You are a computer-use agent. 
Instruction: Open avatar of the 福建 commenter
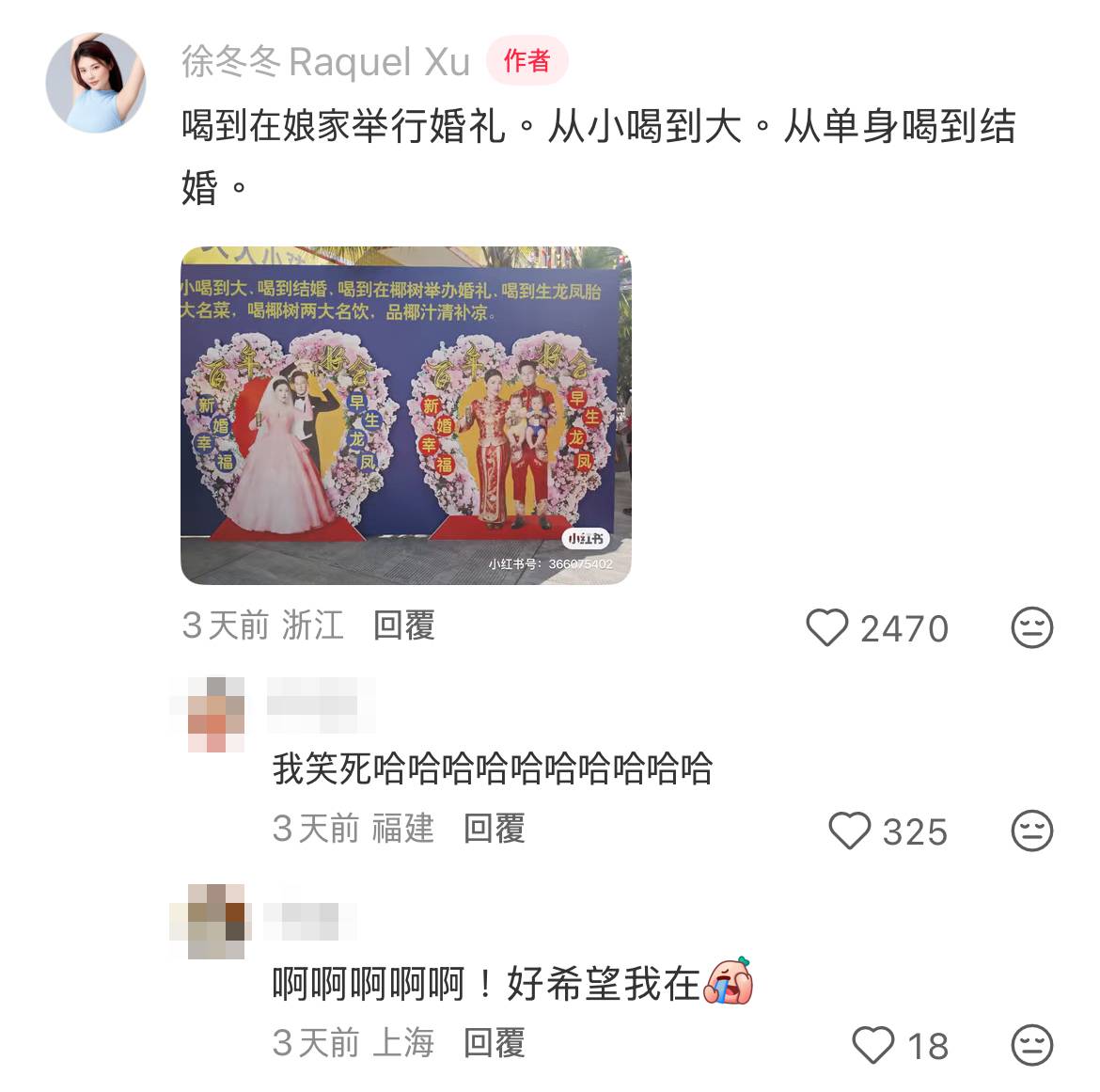point(216,714)
